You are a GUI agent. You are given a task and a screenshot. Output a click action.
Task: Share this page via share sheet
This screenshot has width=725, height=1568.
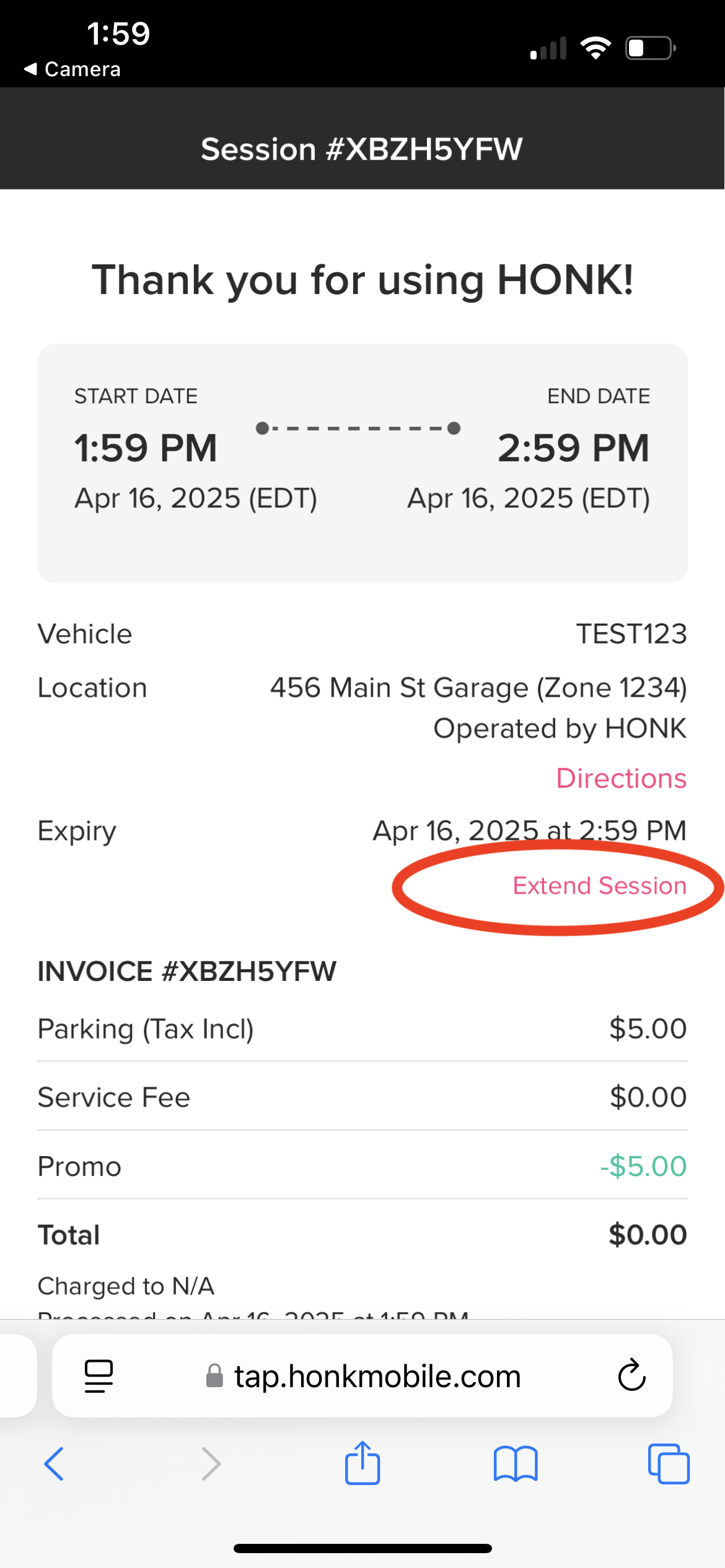coord(362,1464)
